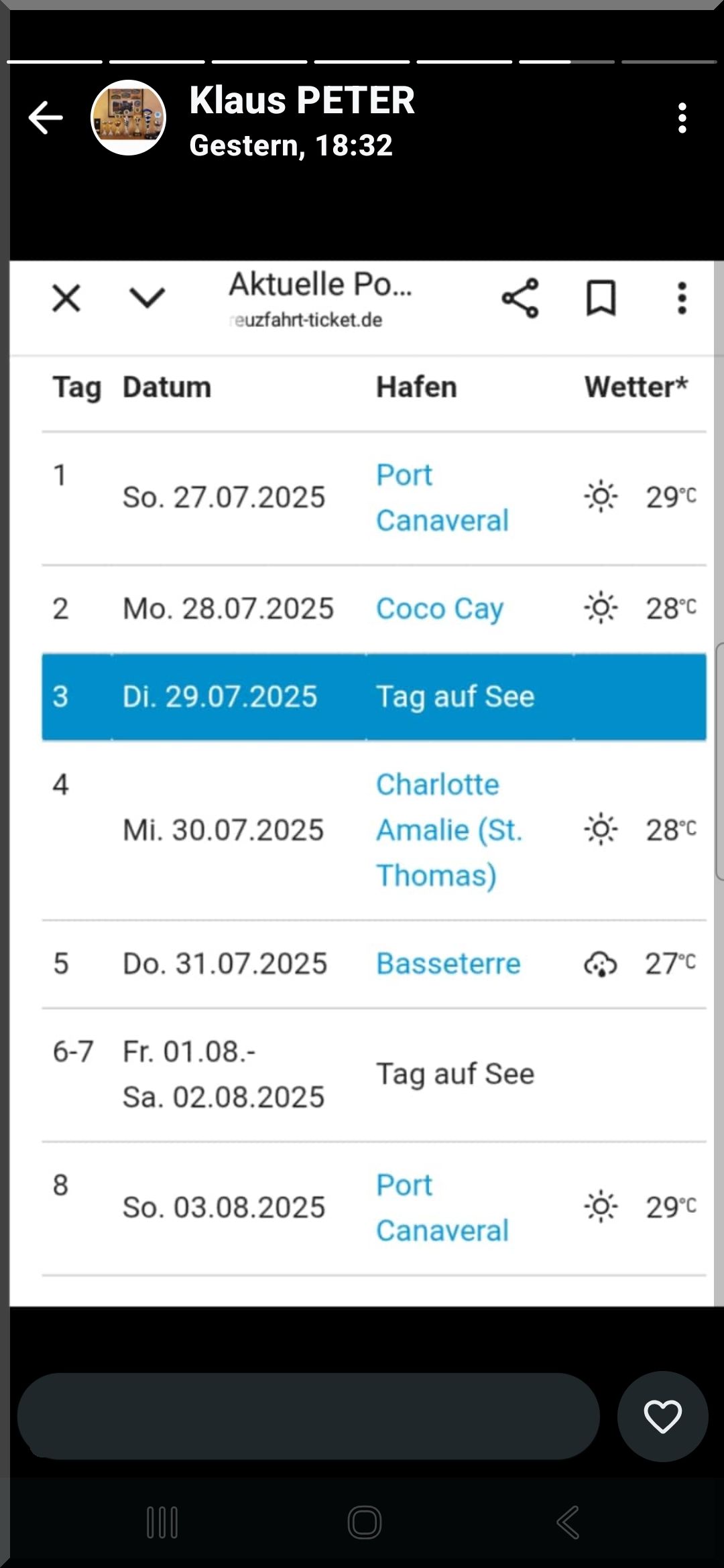Like this status with the heart button

click(x=662, y=1416)
